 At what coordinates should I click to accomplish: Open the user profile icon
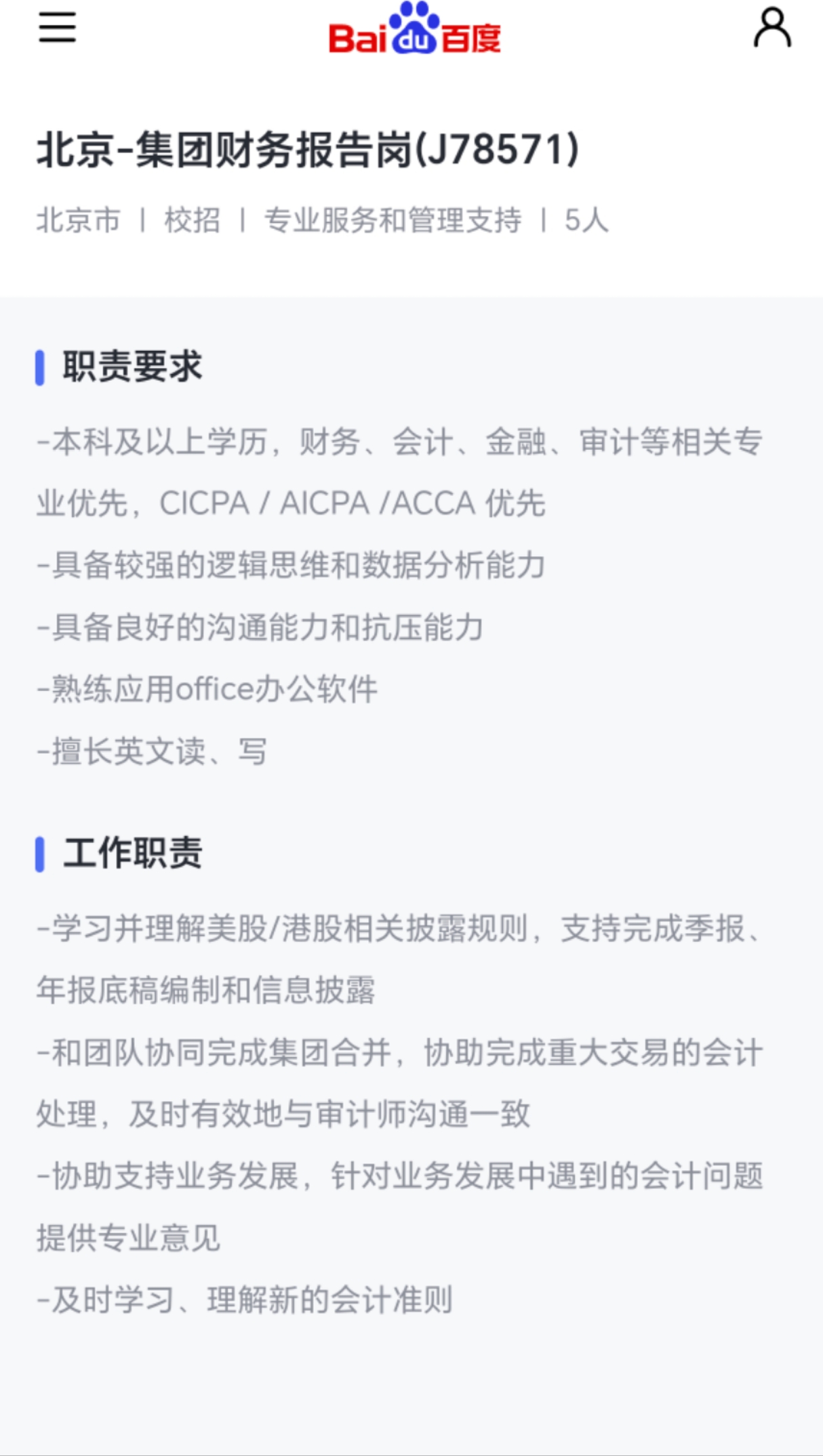pos(772,28)
